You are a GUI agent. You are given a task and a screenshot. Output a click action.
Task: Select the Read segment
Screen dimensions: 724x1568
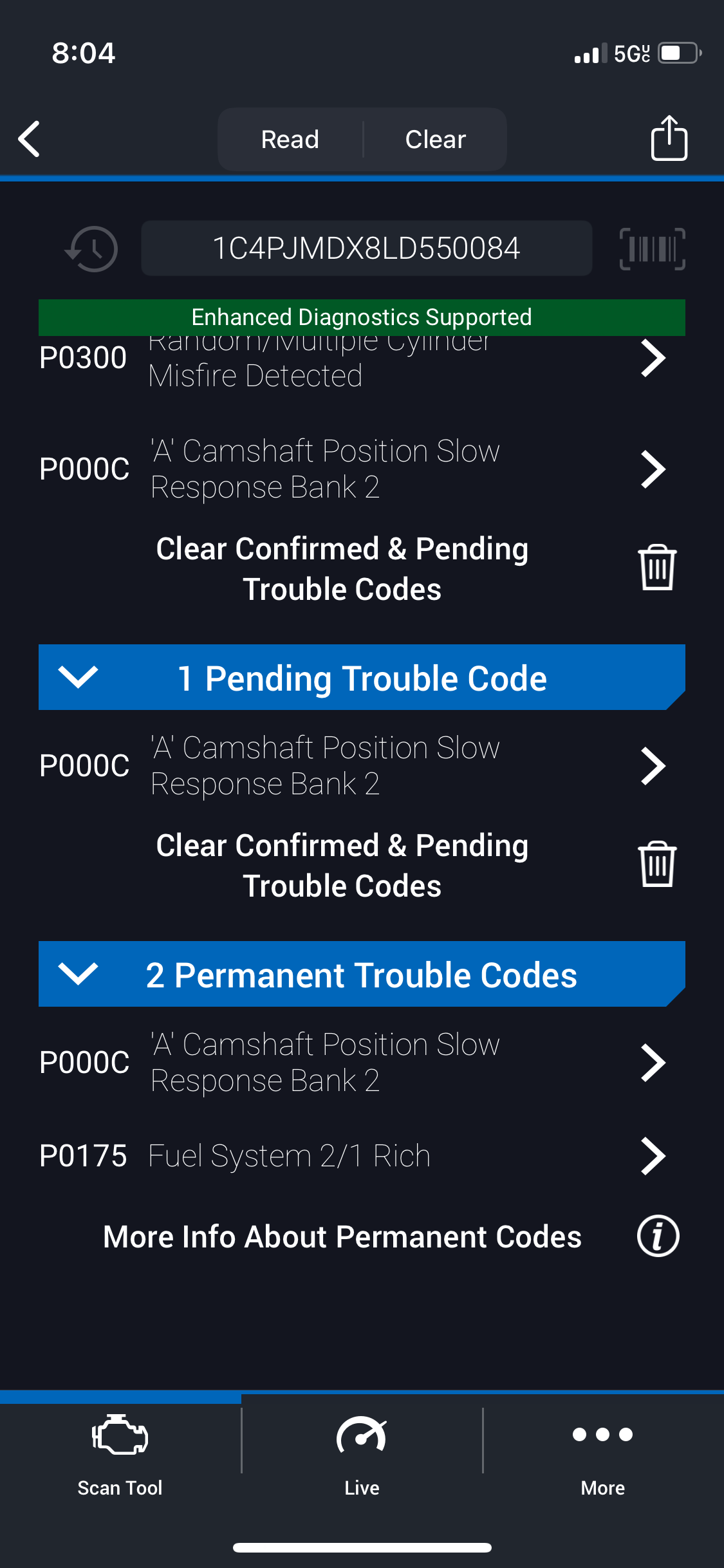(290, 139)
